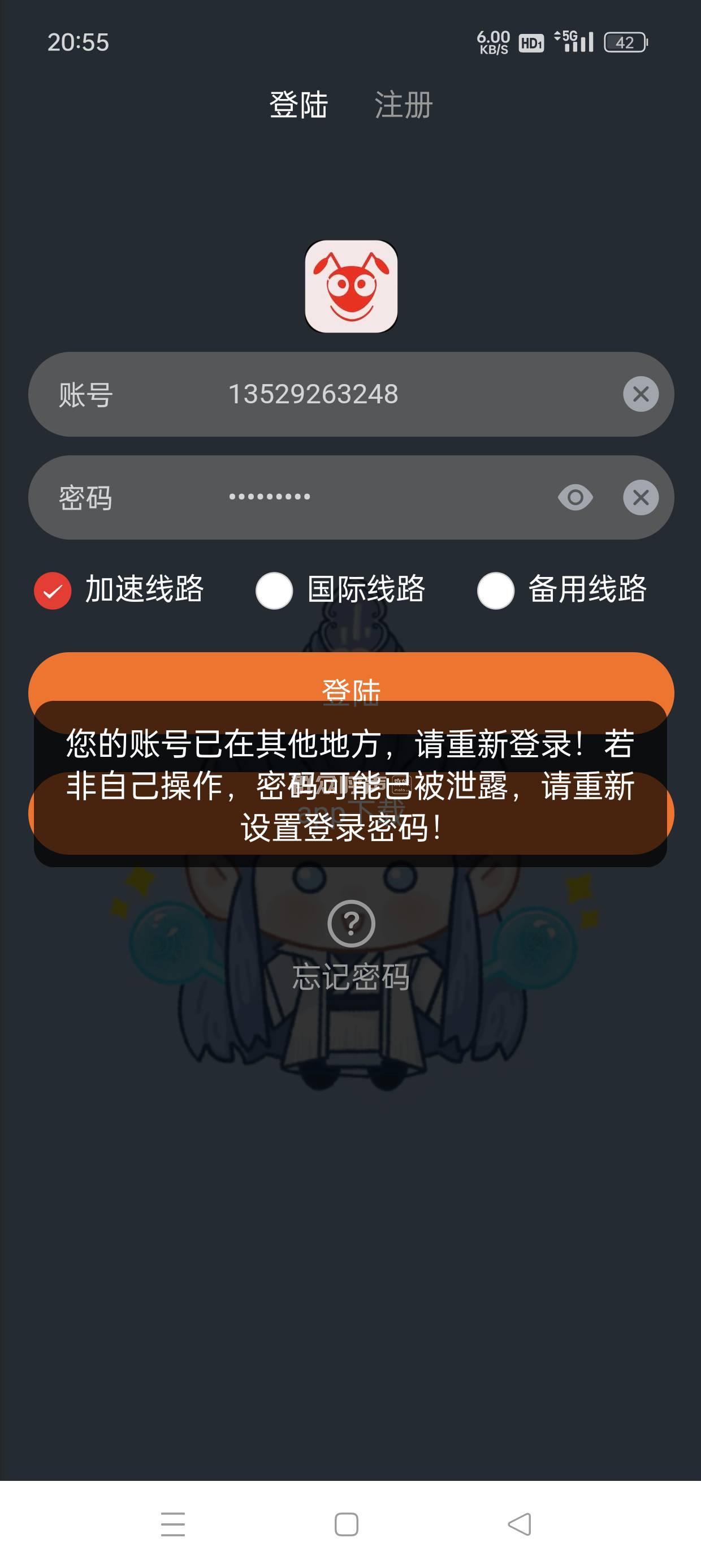This screenshot has width=701, height=1568.
Task: Show the password with the eye icon
Action: point(575,497)
